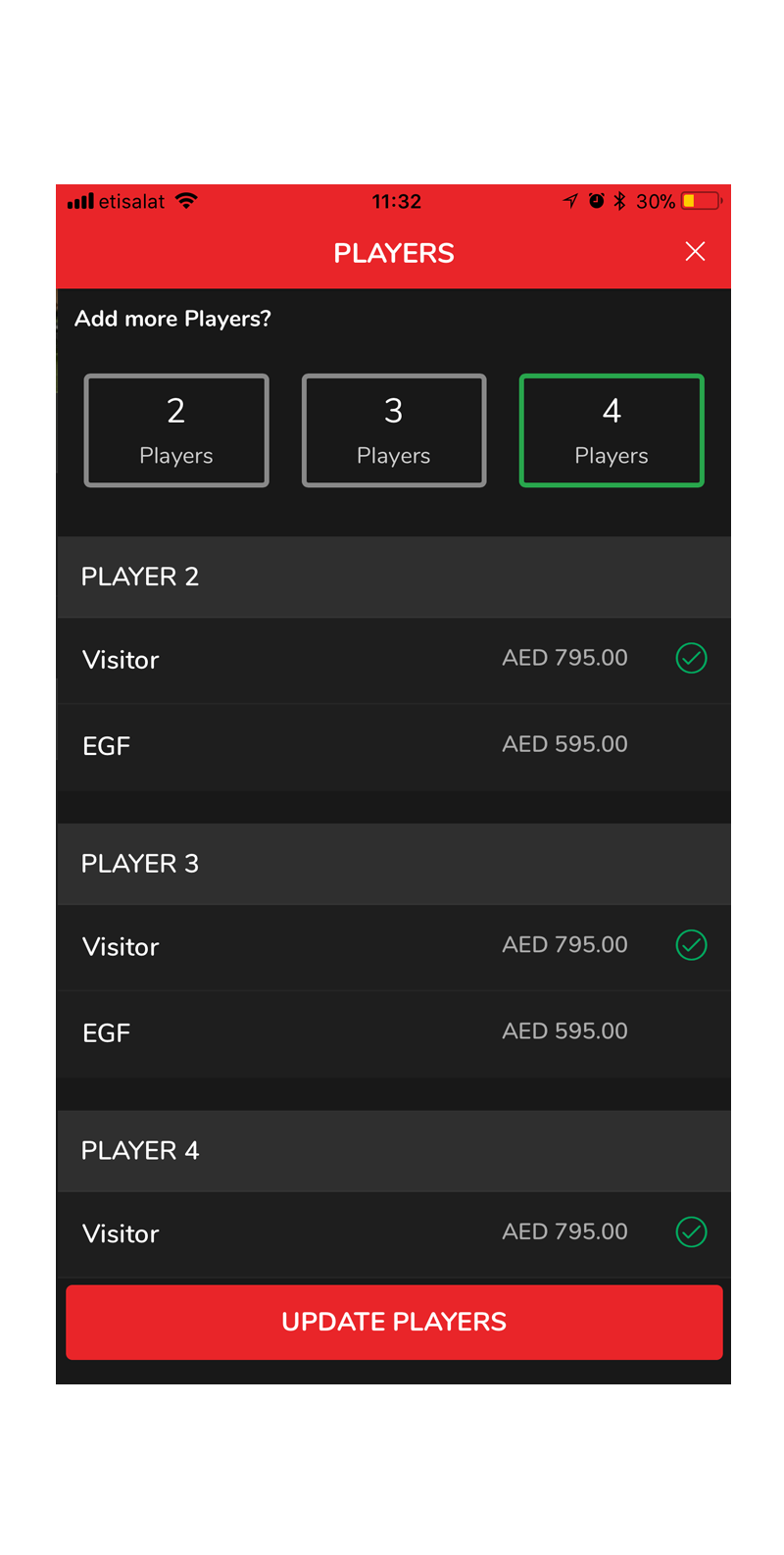
Task: Choose the 3 Players option
Action: pos(394,430)
